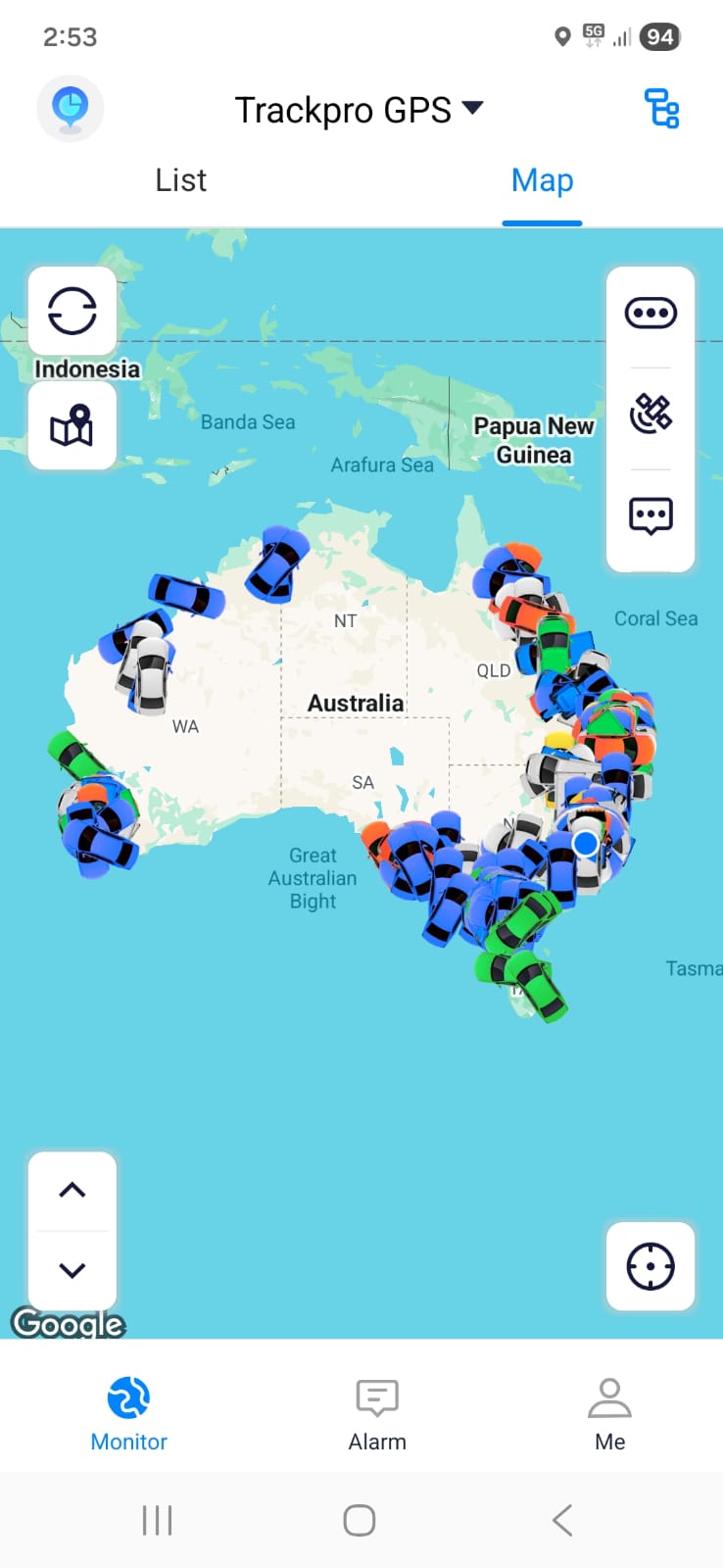This screenshot has height=1568, width=723.
Task: Select the Map tab
Action: (x=542, y=180)
